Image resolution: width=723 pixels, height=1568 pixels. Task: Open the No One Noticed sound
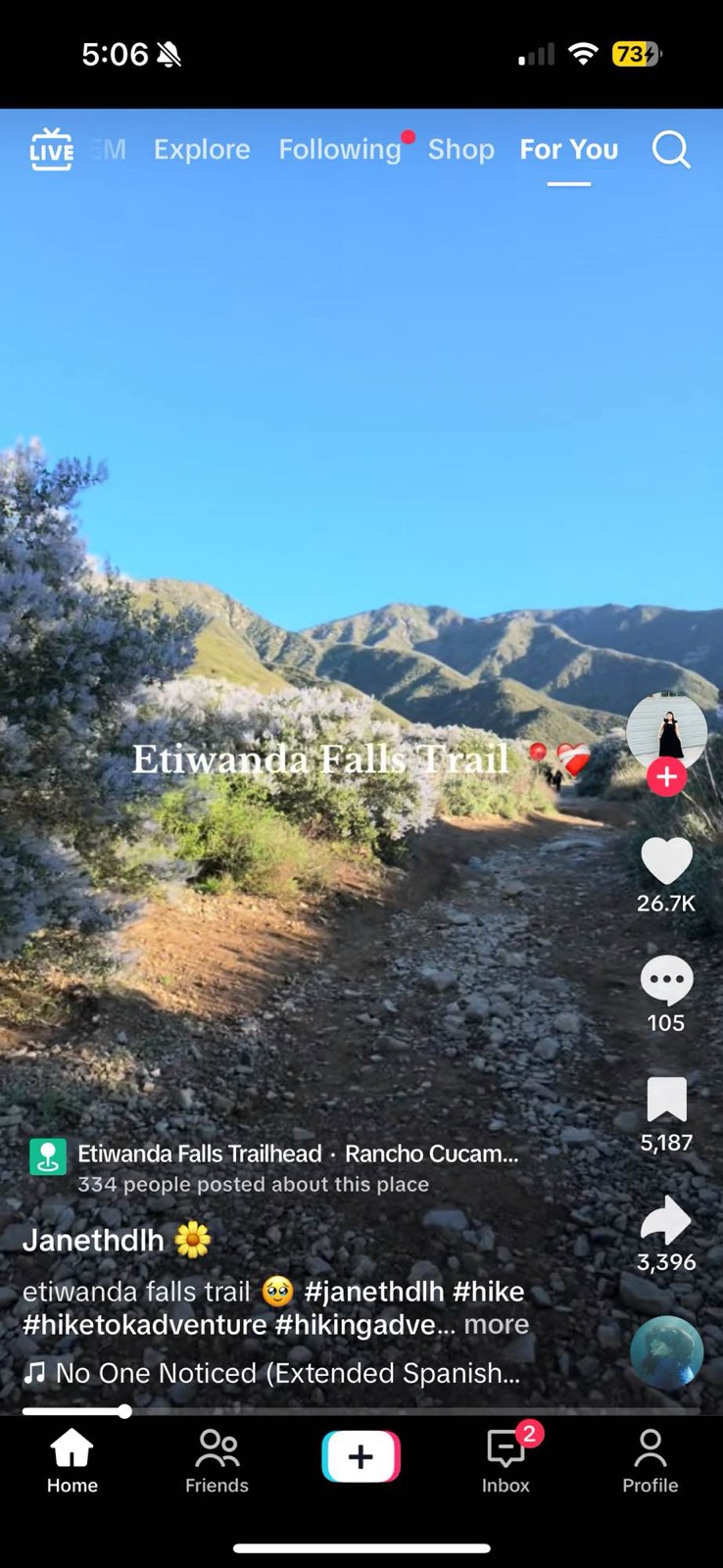286,1373
